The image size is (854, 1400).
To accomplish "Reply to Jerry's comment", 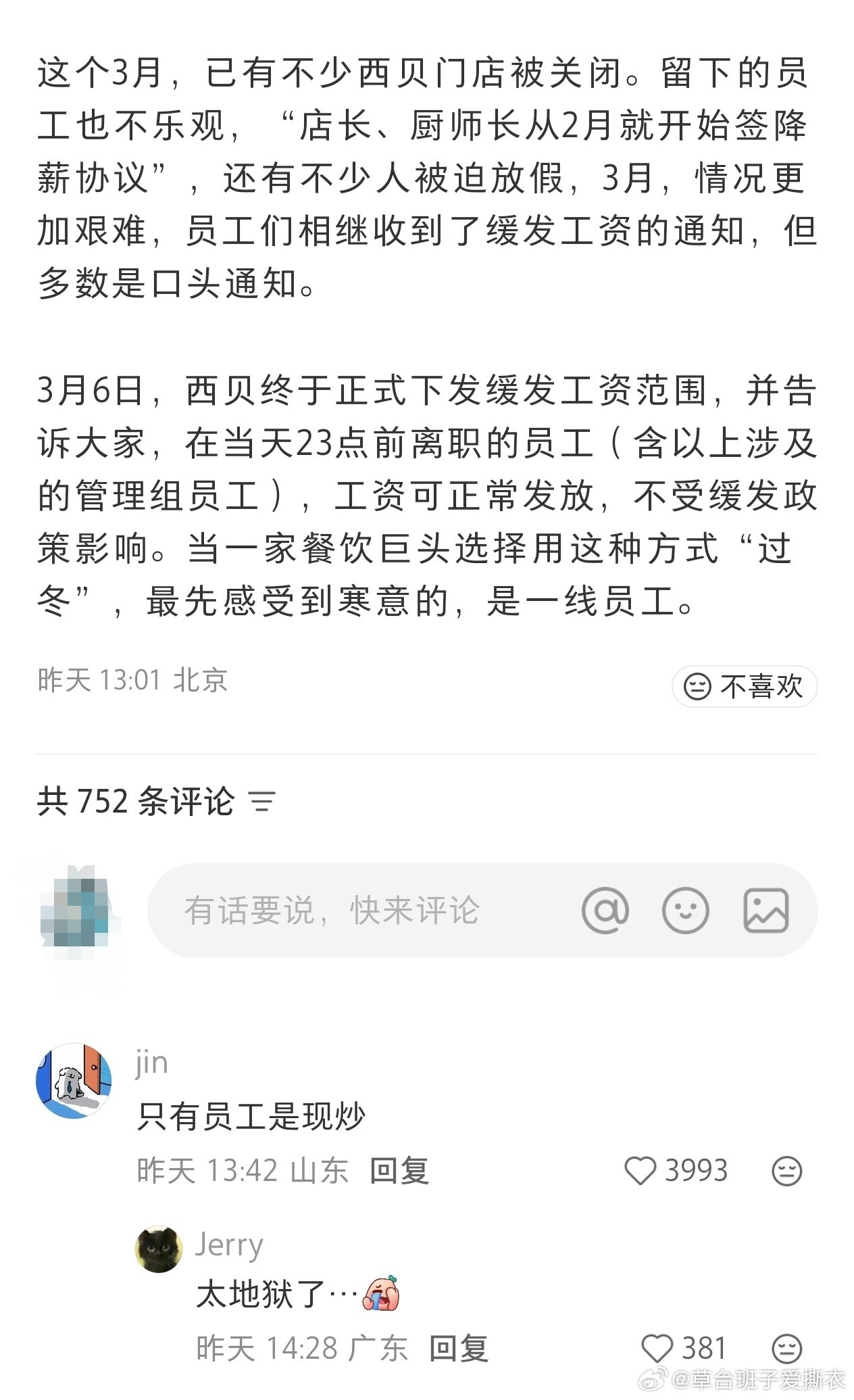I will click(459, 1349).
